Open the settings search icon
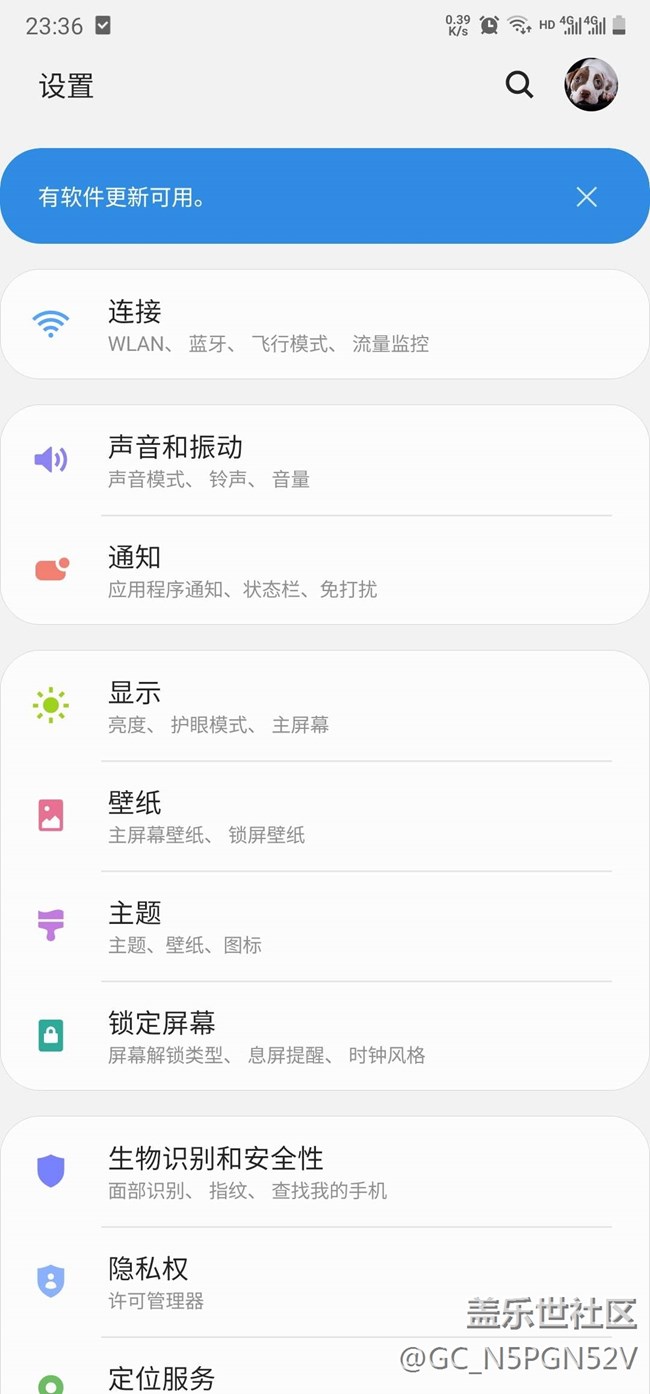Screen dimensions: 650x1394 (519, 85)
